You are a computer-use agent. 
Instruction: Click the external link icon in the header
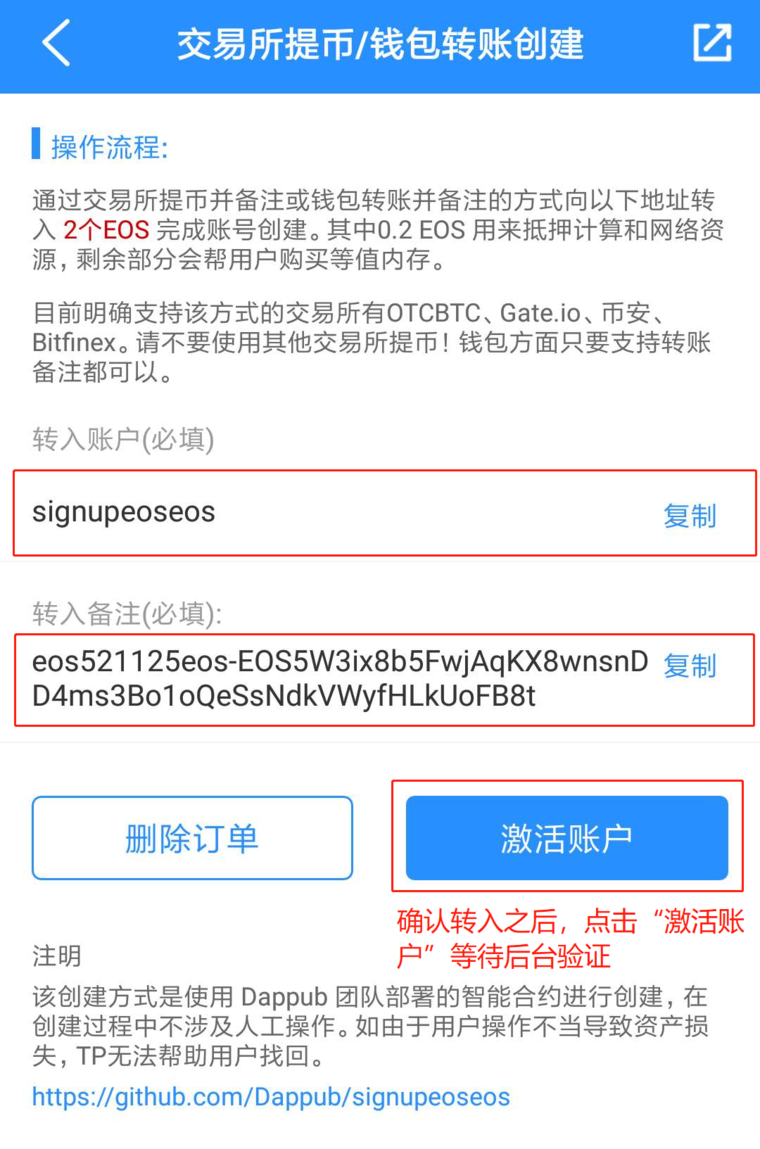712,44
